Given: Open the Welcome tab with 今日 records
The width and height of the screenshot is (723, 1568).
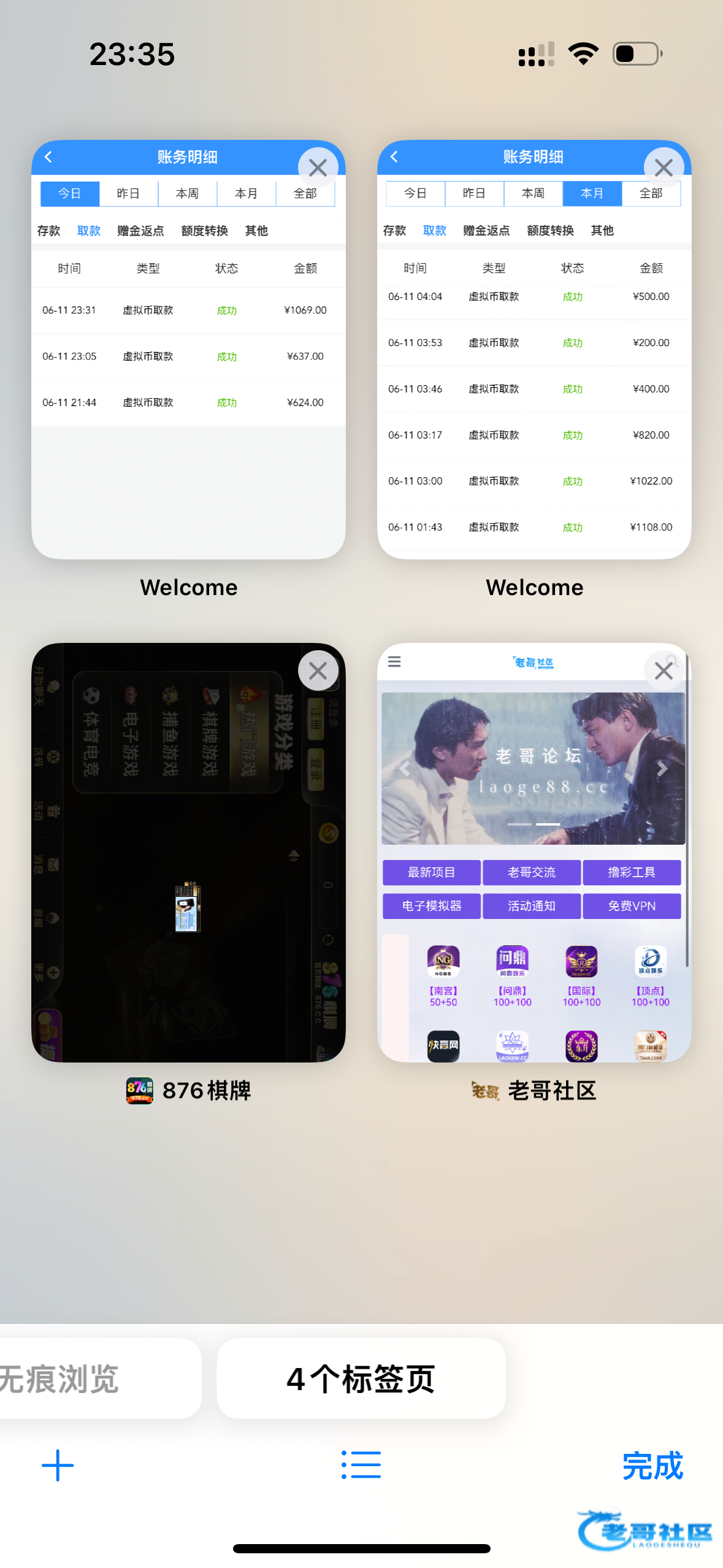Looking at the screenshot, I should [x=188, y=350].
